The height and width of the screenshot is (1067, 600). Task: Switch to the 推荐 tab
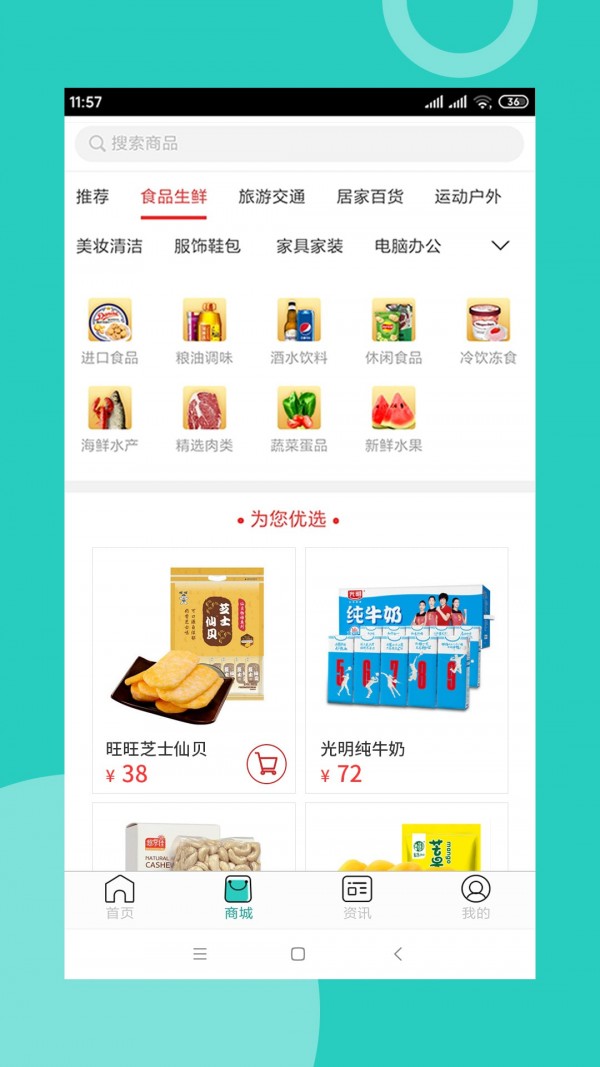coord(92,197)
